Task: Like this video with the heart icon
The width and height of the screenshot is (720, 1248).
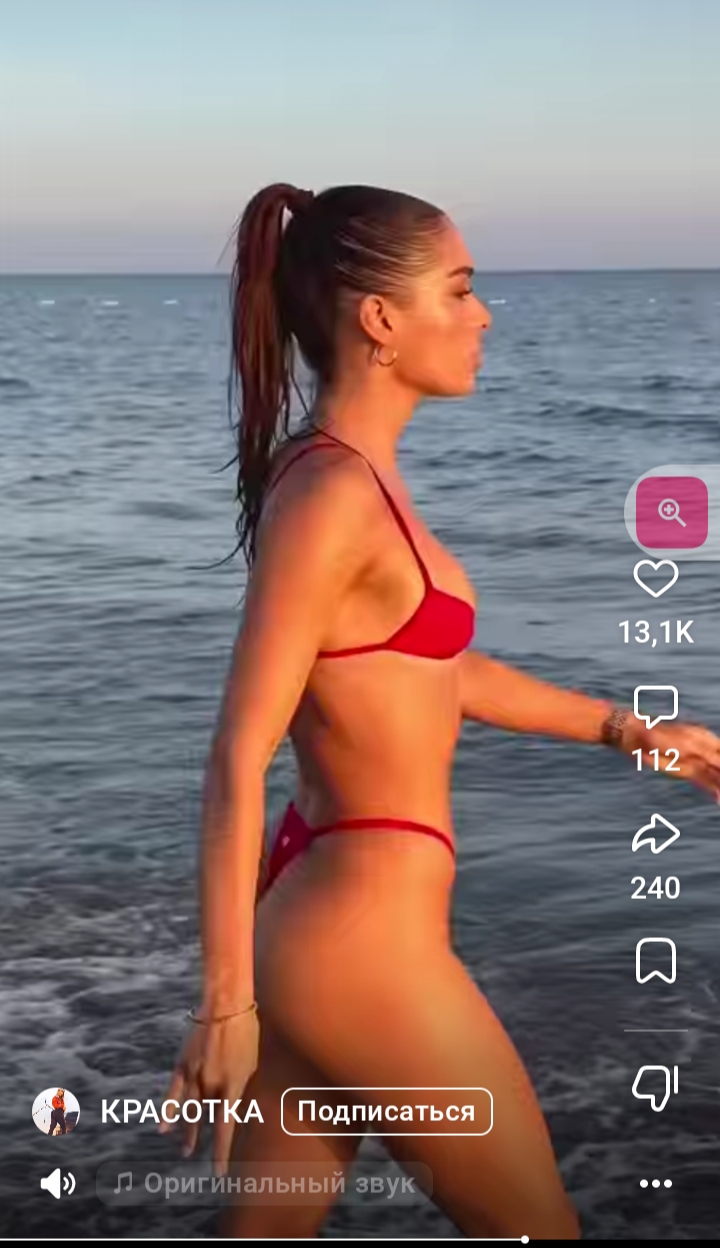Action: tap(656, 579)
